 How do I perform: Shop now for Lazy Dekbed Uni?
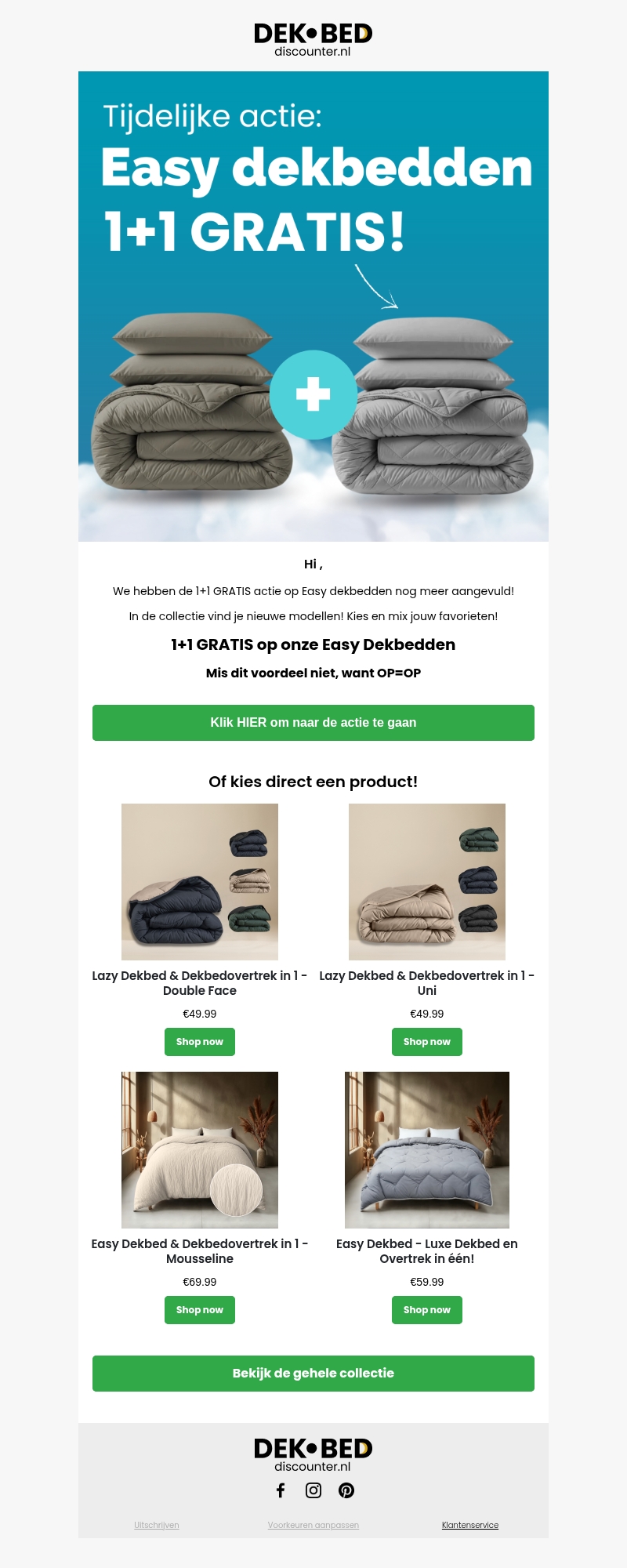tap(427, 1042)
